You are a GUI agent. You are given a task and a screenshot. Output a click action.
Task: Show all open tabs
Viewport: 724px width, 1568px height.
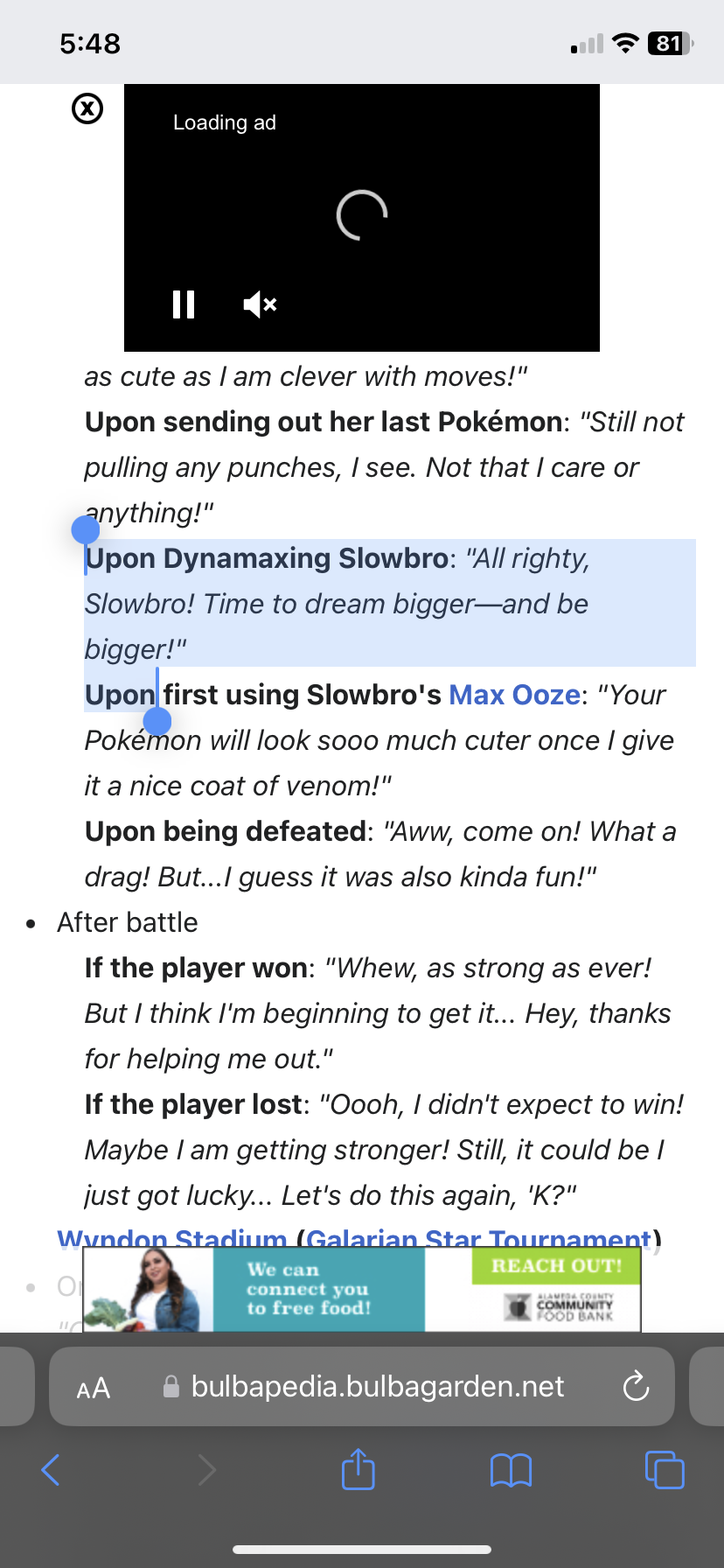(x=665, y=1469)
